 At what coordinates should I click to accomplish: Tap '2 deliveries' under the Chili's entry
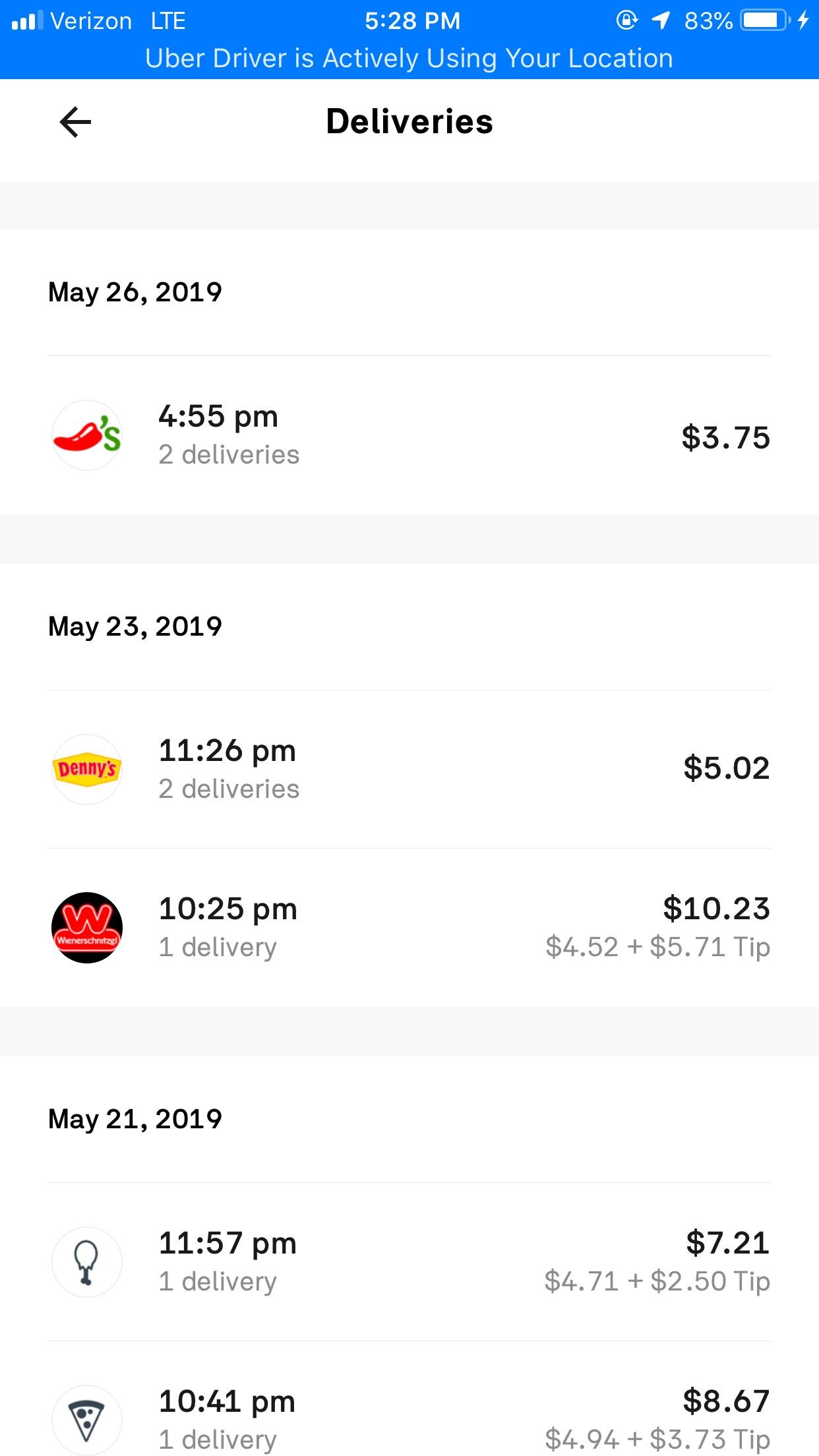click(x=229, y=454)
